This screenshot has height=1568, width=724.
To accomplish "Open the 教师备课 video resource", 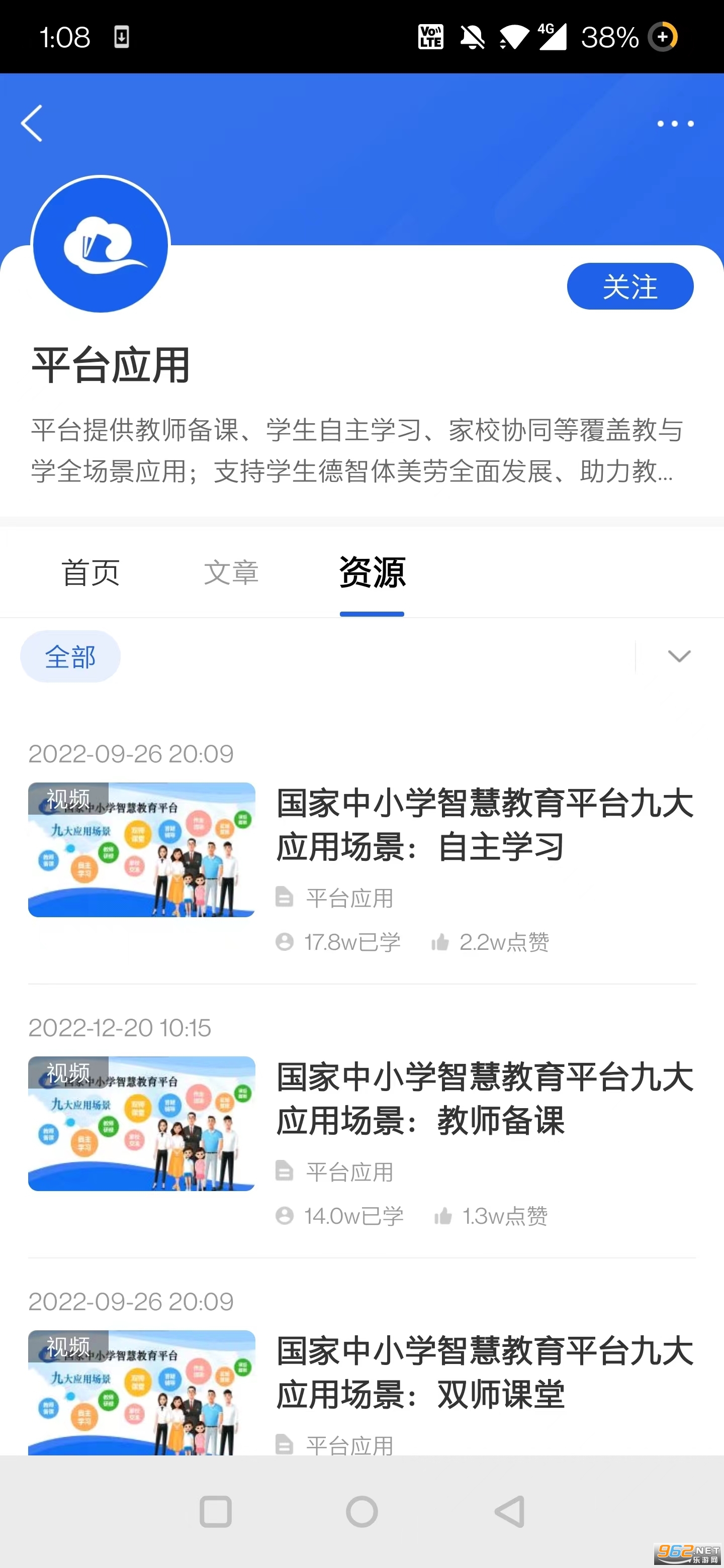I will click(484, 1099).
